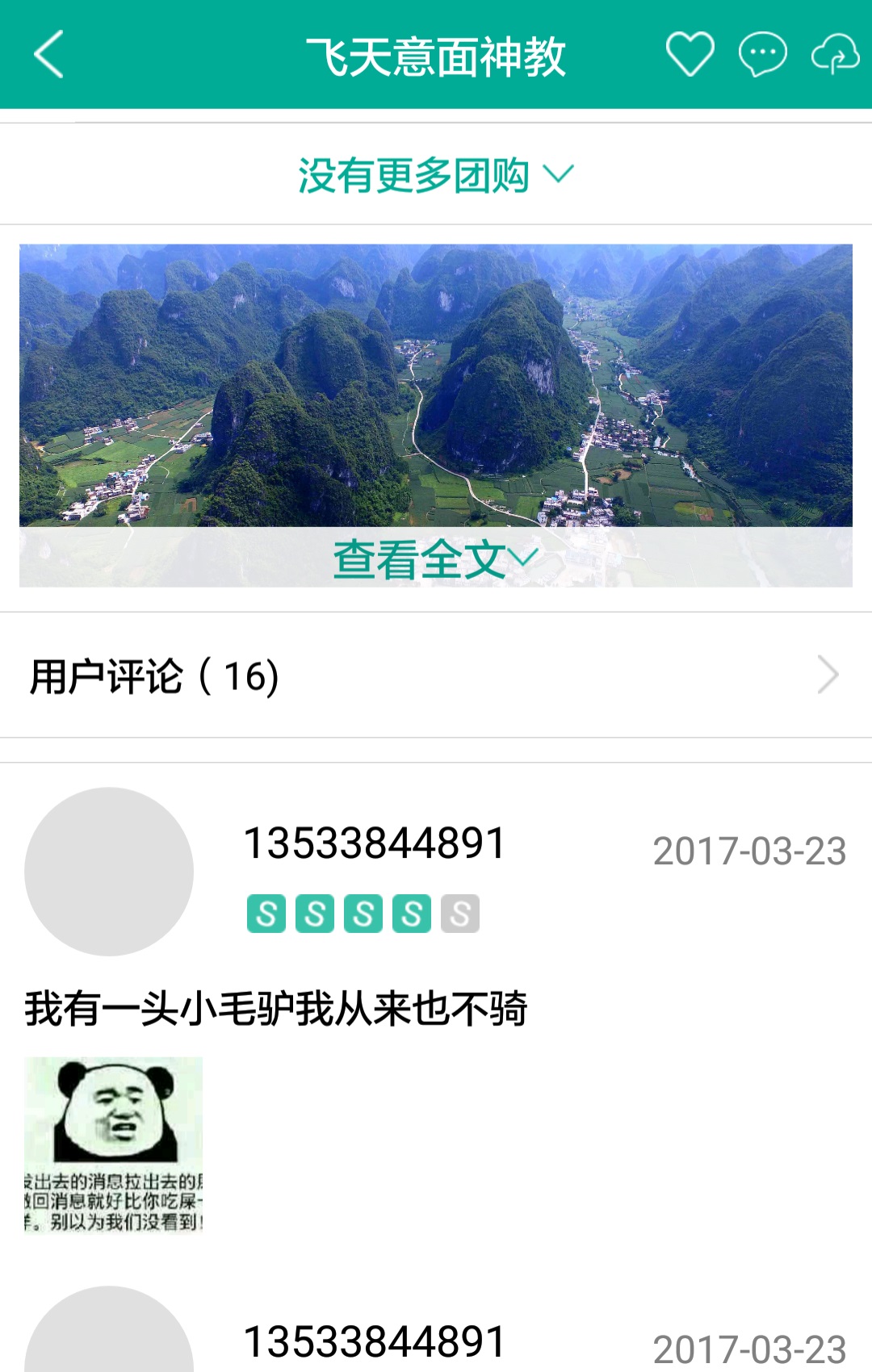Toggle the fourth S rating square
Image resolution: width=872 pixels, height=1372 pixels.
410,914
